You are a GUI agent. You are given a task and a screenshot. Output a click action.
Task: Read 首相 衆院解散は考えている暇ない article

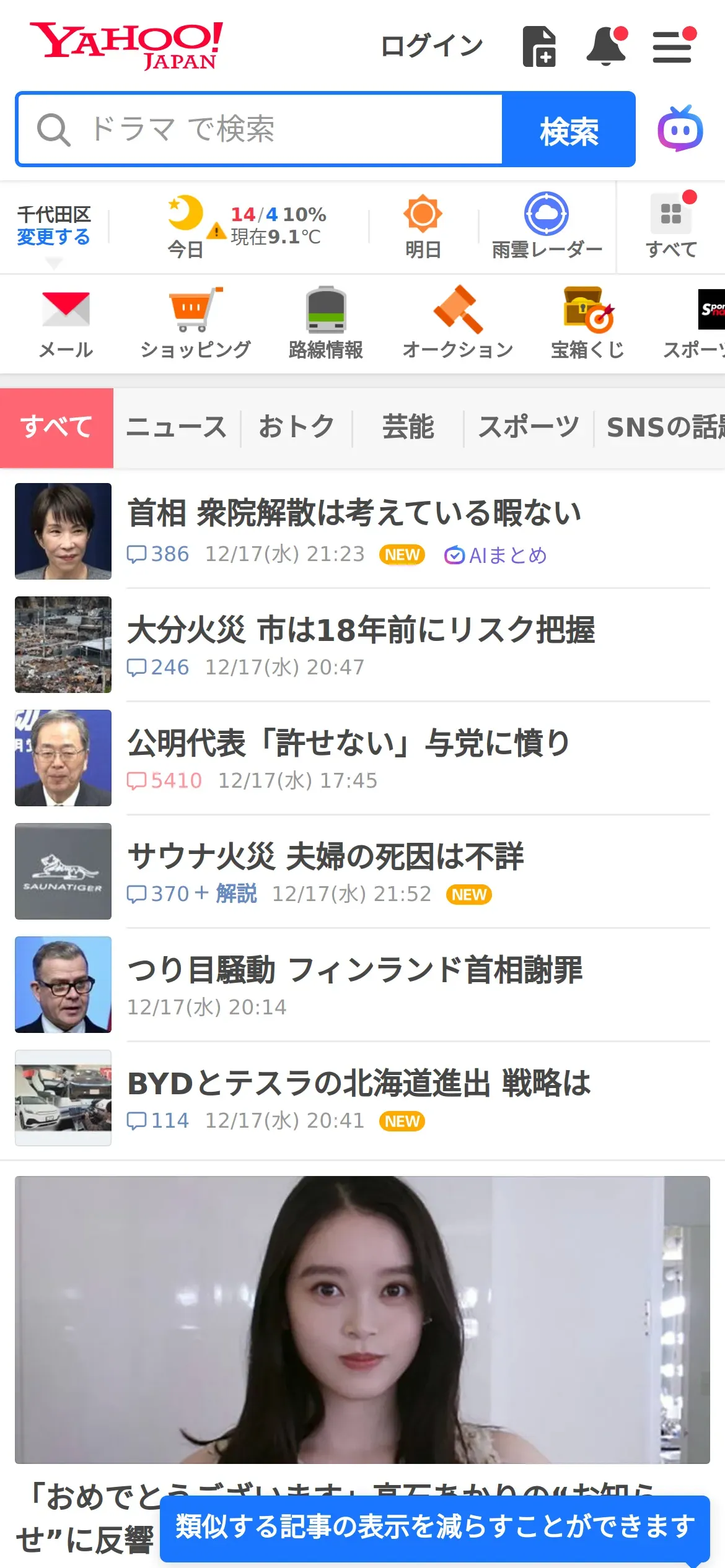tap(354, 513)
